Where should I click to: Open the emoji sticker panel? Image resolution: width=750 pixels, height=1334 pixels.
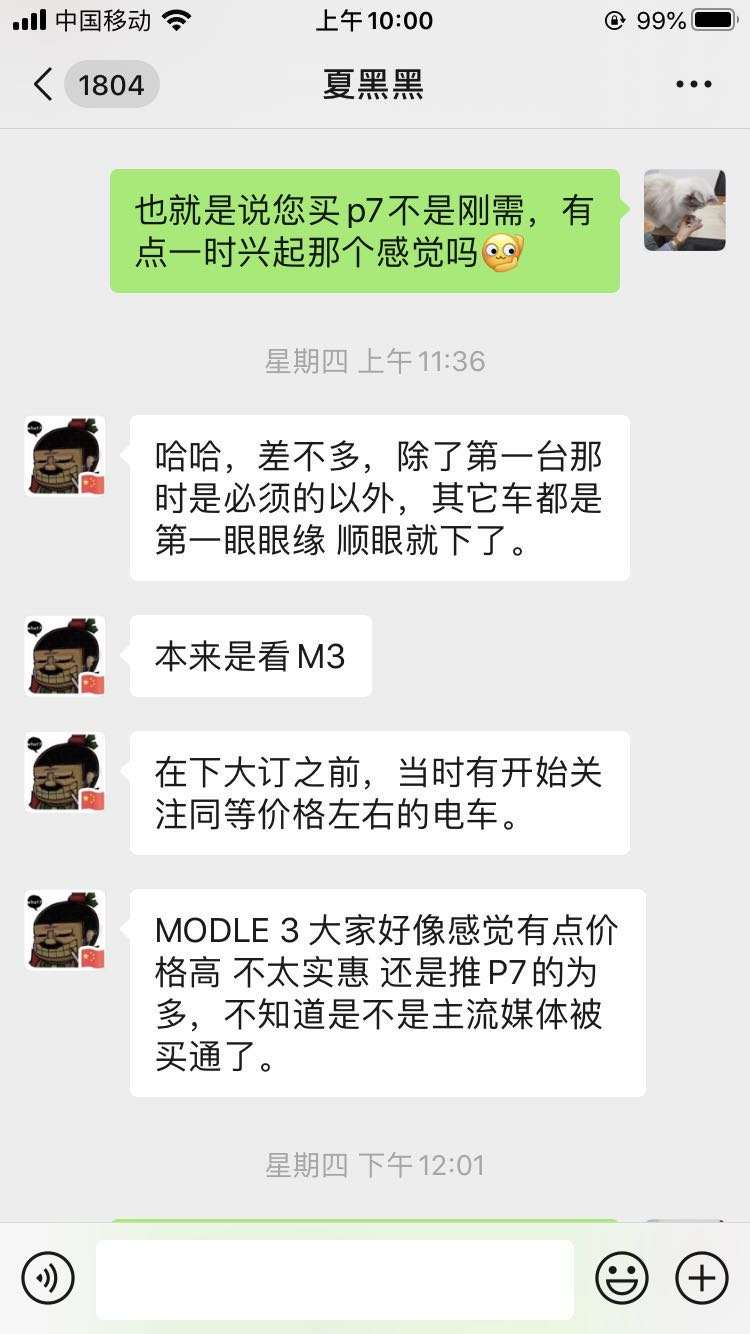pos(622,1278)
